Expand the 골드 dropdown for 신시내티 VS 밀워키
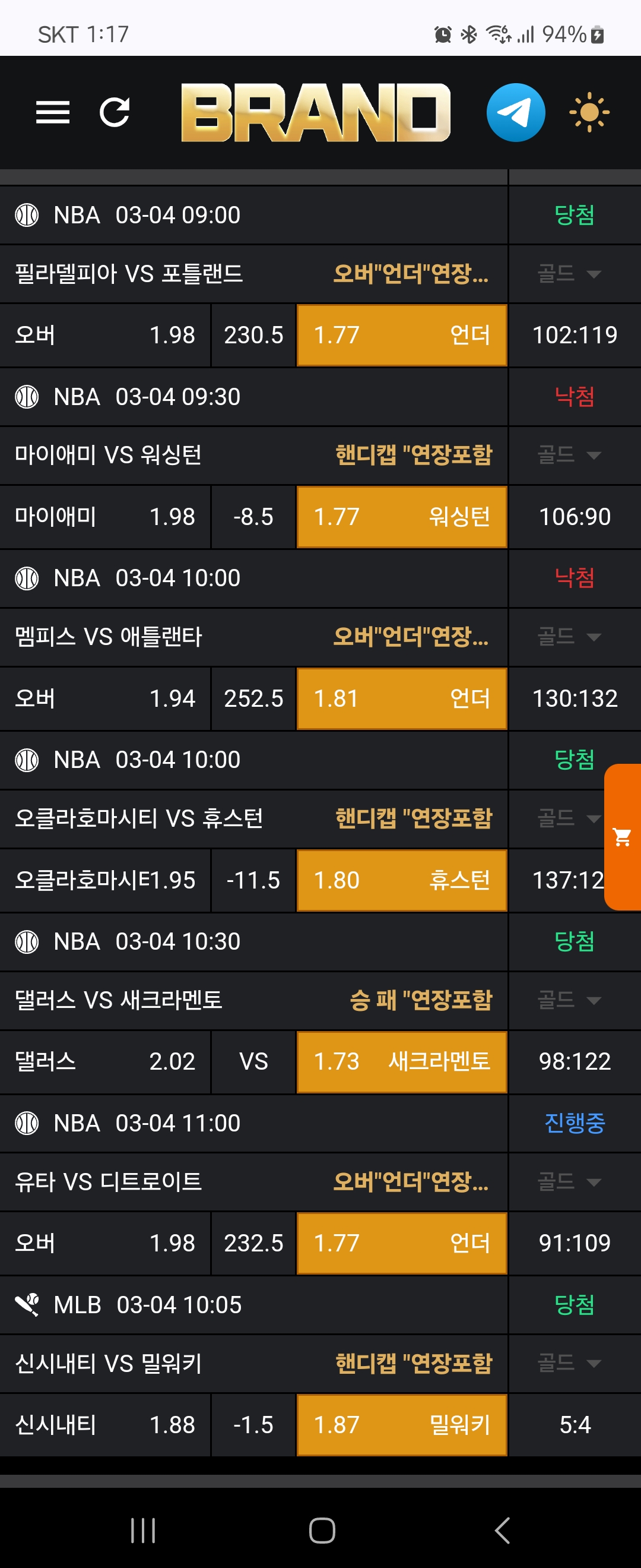The width and height of the screenshot is (641, 1568). pyautogui.click(x=570, y=1363)
